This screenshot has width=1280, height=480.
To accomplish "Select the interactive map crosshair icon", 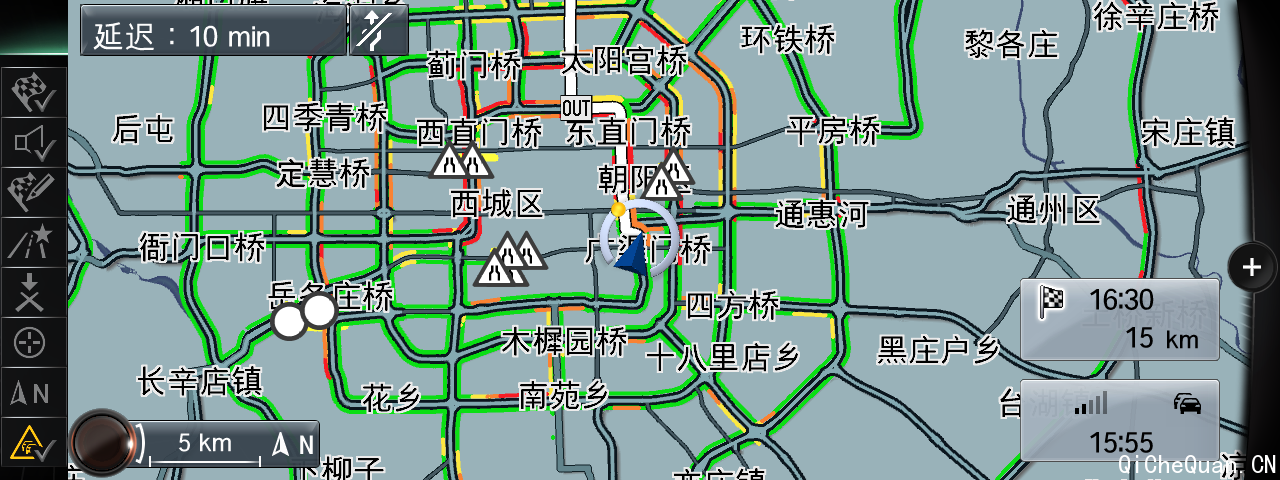I will pos(33,343).
